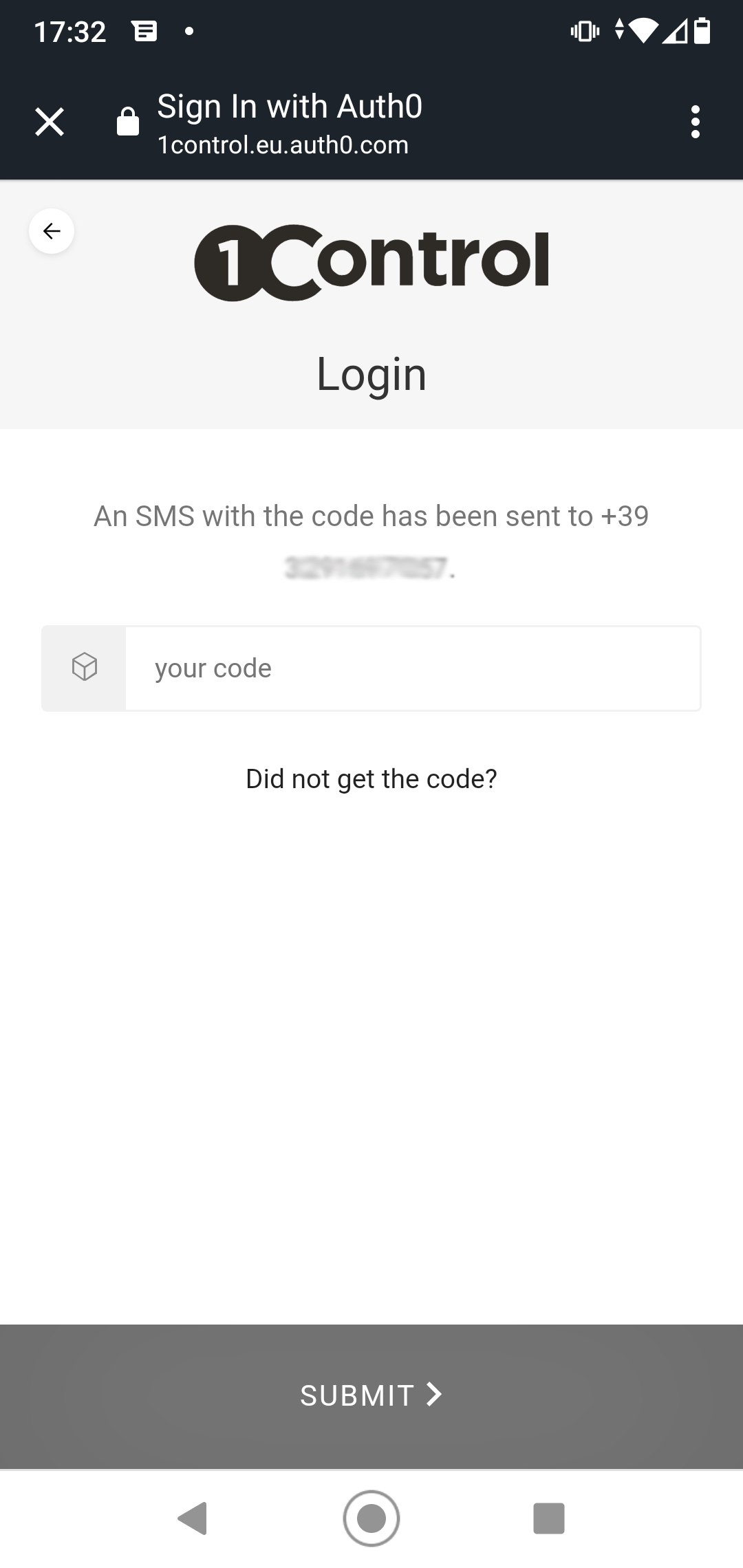The image size is (743, 1568).
Task: Tap 'Did not get the code?' link
Action: [371, 778]
